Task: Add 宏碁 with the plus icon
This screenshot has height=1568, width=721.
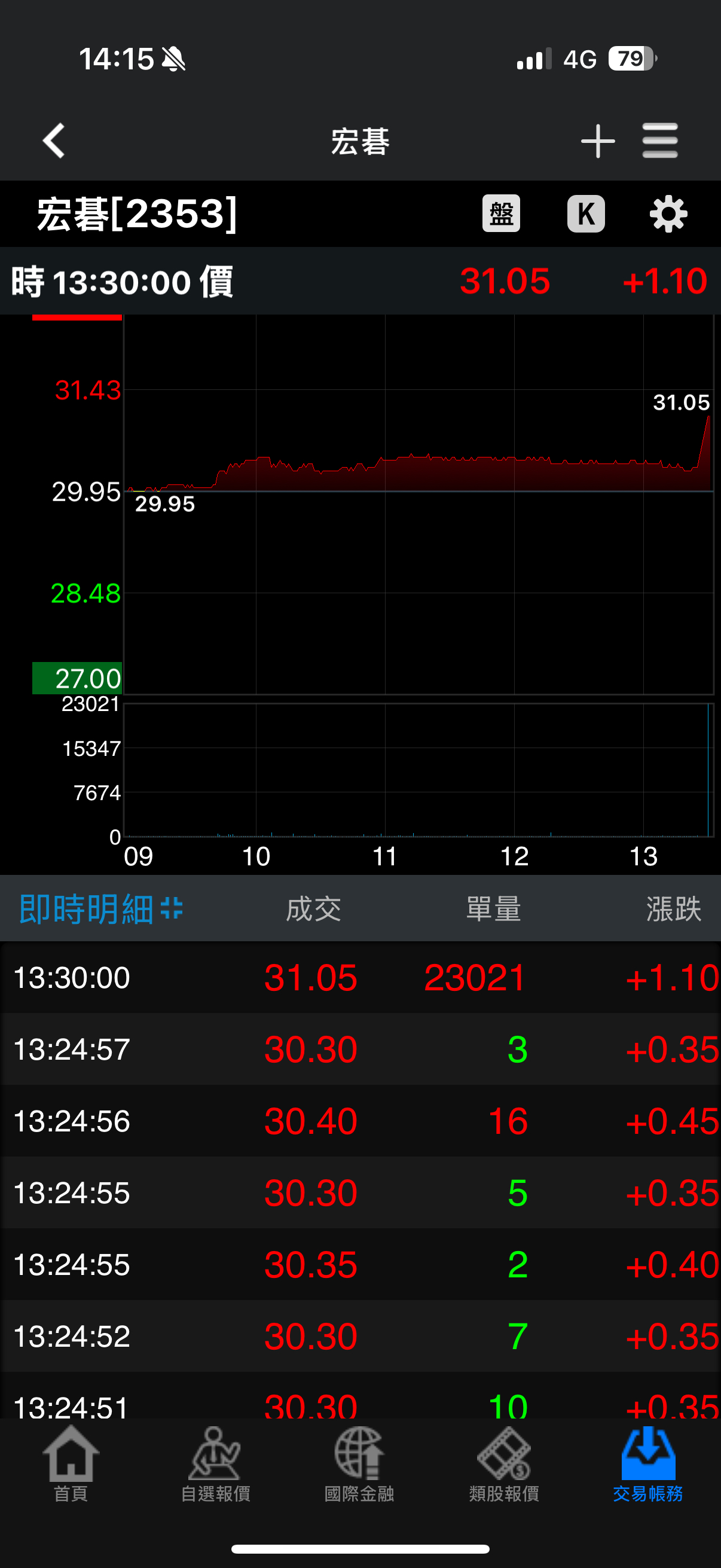Action: click(597, 141)
